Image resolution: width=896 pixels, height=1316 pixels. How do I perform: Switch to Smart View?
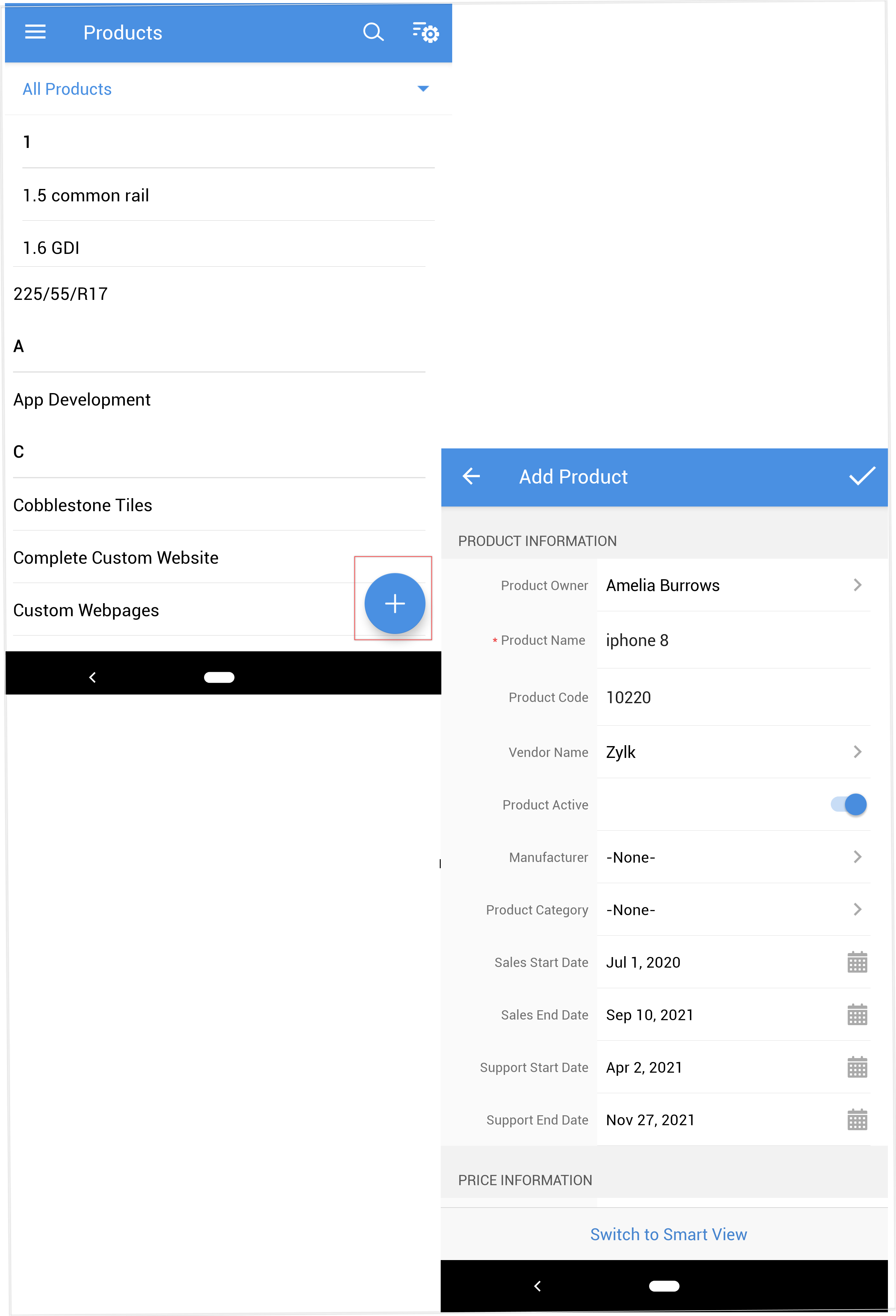tap(668, 1235)
